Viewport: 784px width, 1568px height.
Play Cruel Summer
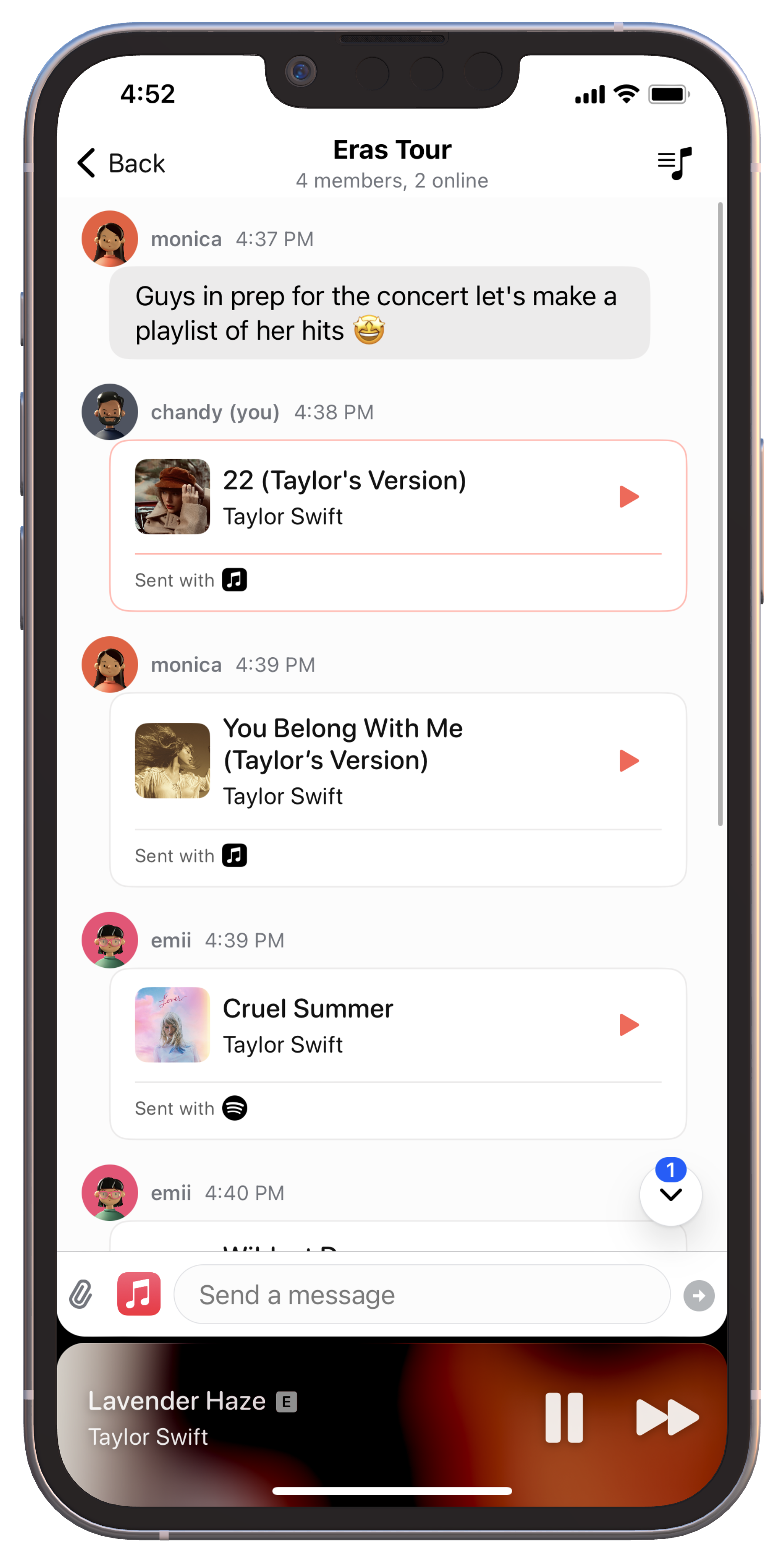[x=628, y=1024]
